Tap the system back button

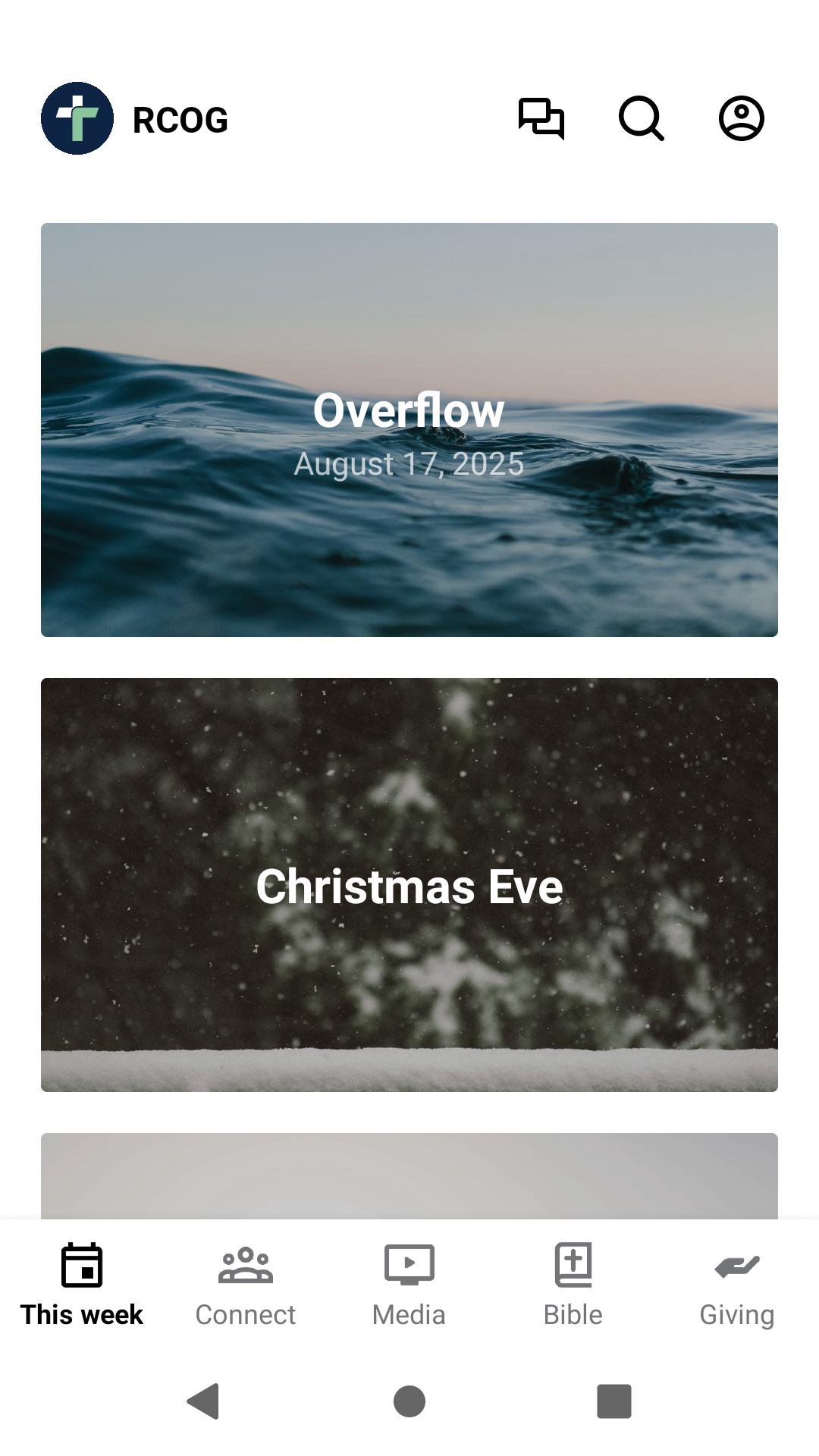204,1401
